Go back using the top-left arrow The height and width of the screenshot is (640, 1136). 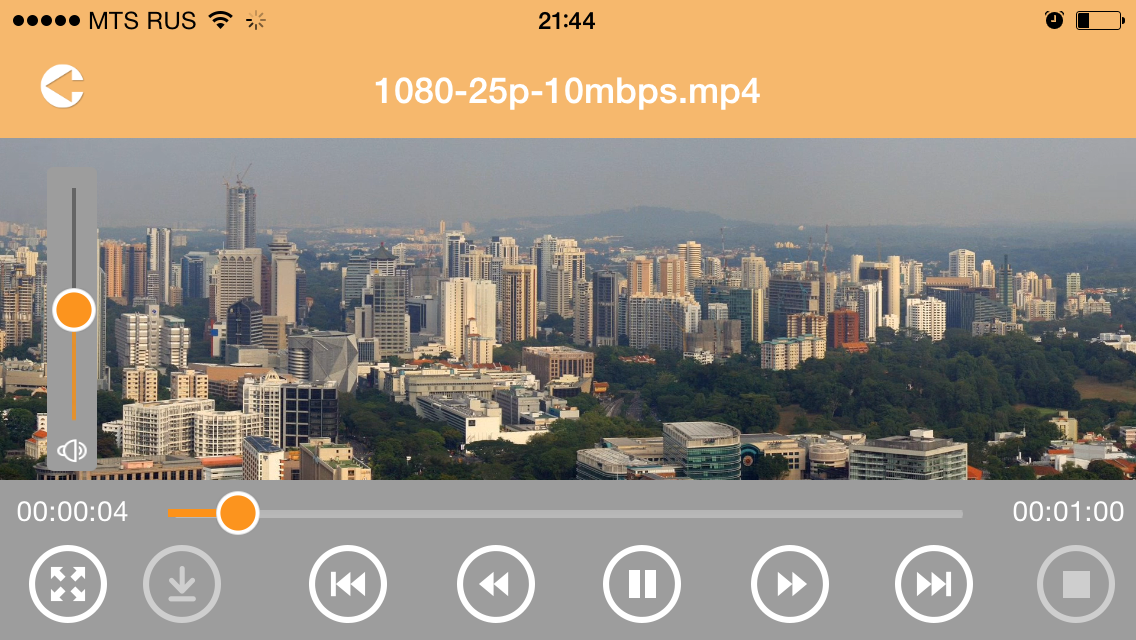62,86
